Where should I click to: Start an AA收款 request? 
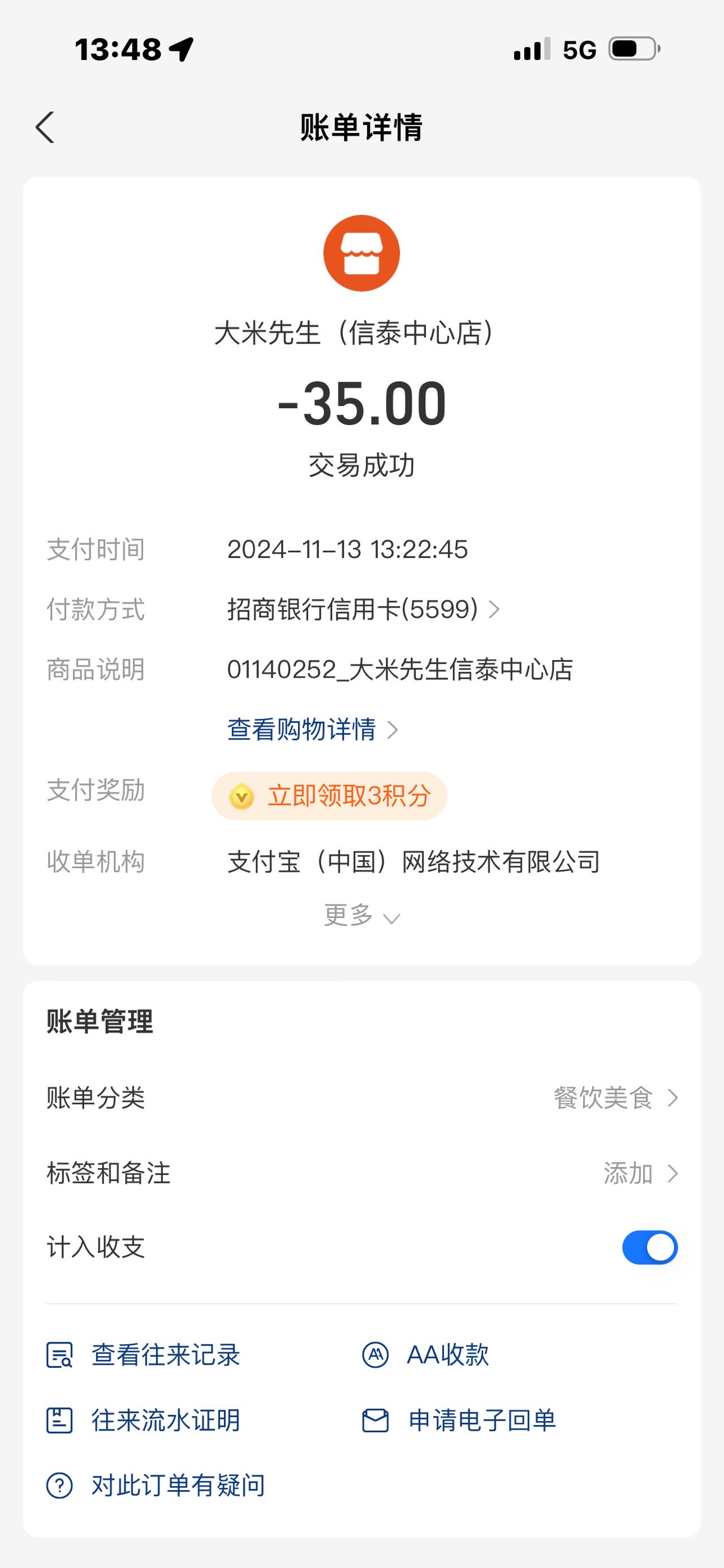click(x=425, y=1355)
